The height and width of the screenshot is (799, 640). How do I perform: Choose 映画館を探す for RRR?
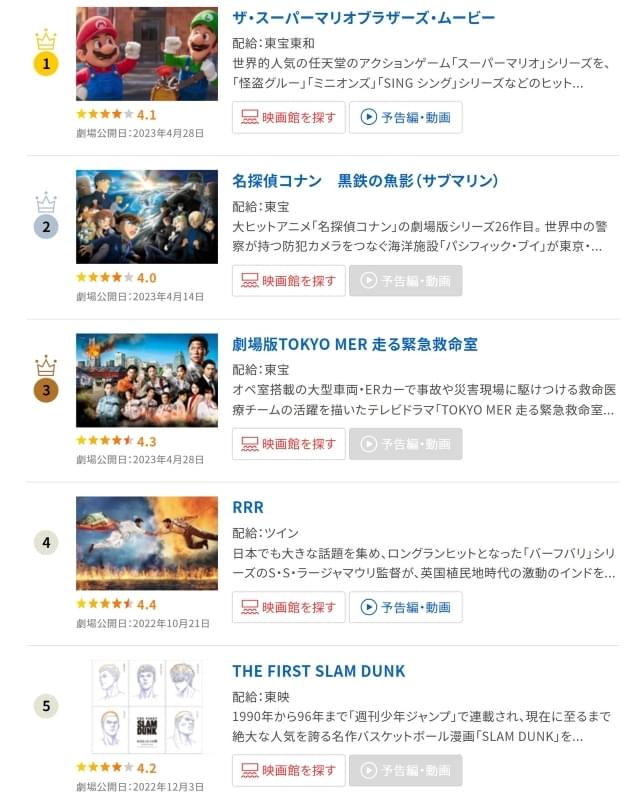coord(289,607)
